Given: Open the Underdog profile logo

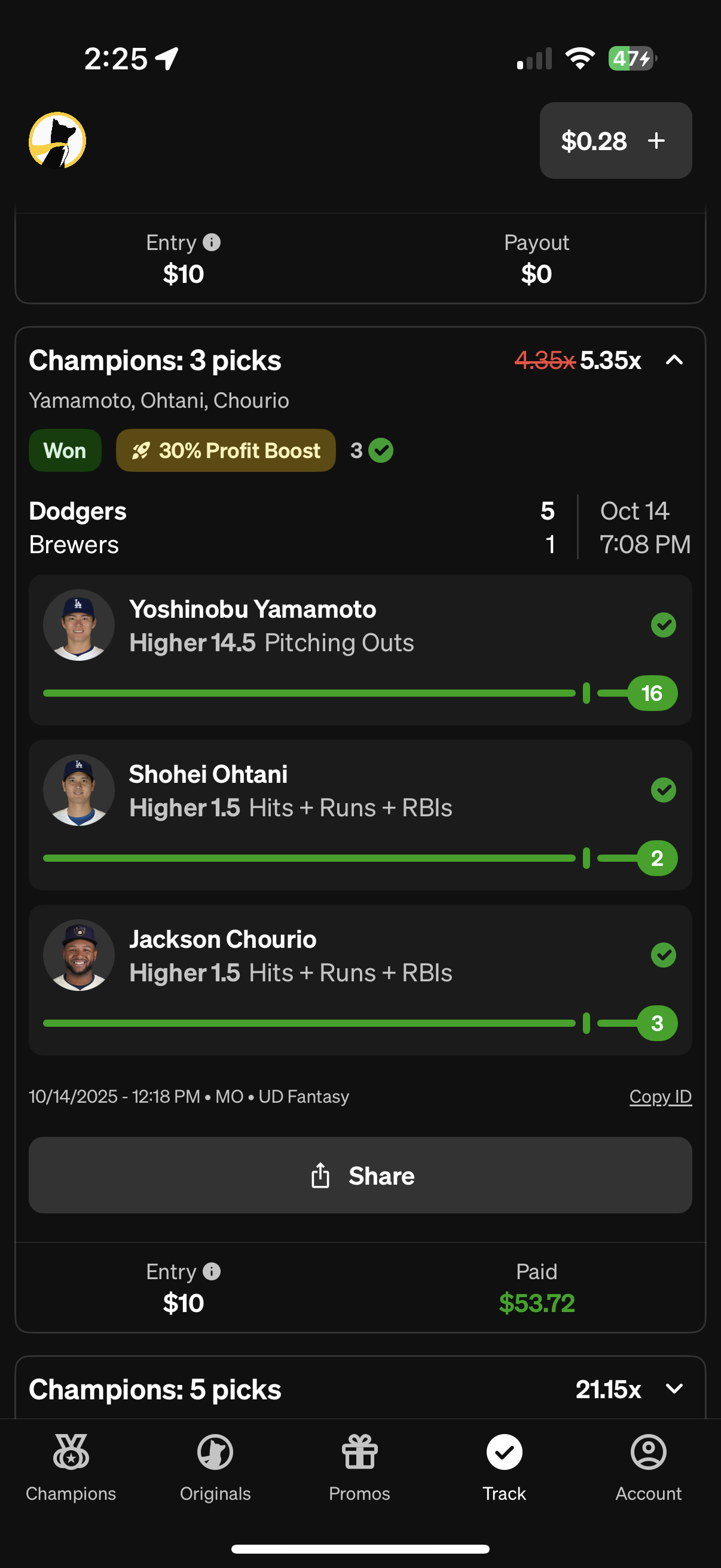Looking at the screenshot, I should tap(57, 141).
